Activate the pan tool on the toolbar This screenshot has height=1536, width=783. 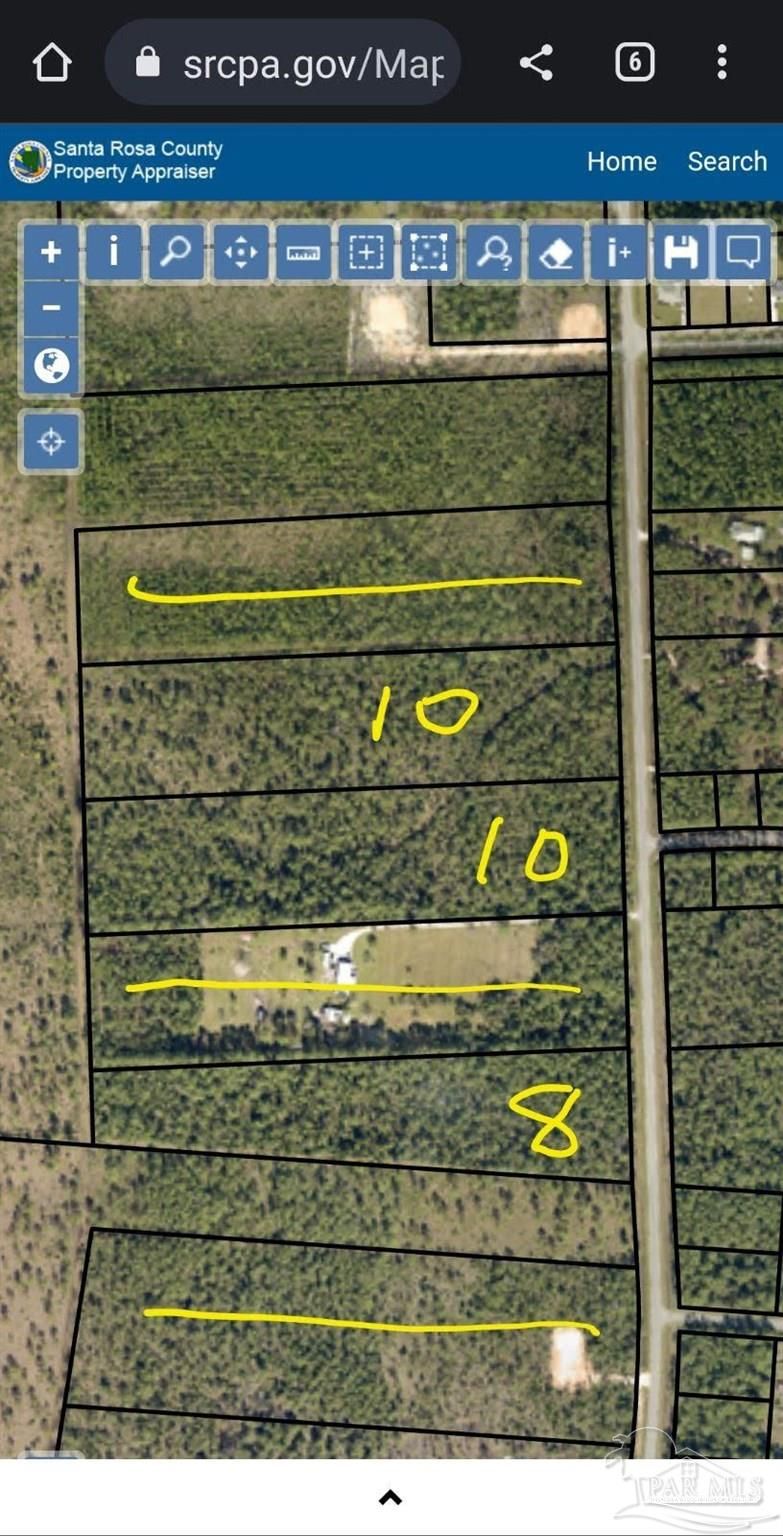point(239,253)
